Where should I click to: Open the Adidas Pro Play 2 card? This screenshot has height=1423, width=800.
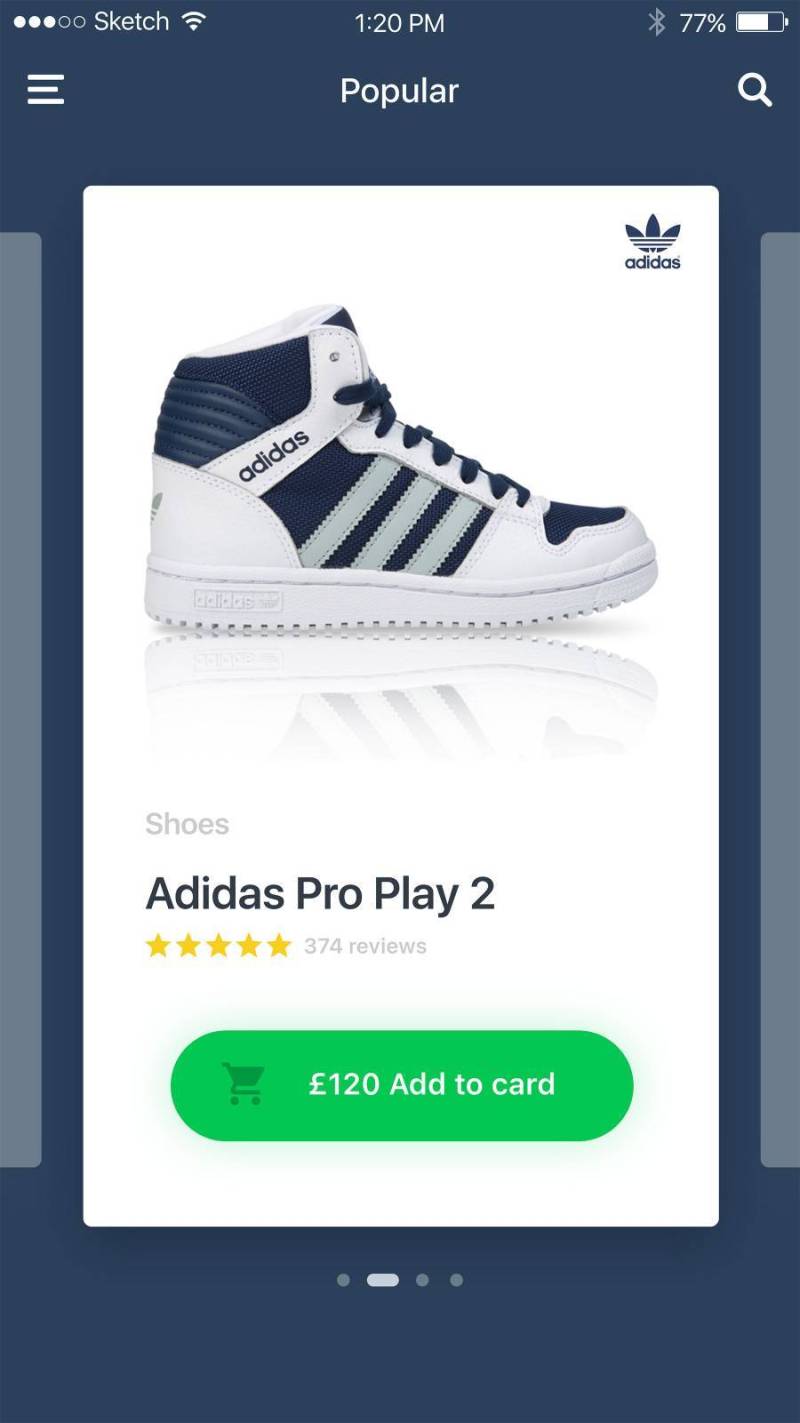(401, 706)
